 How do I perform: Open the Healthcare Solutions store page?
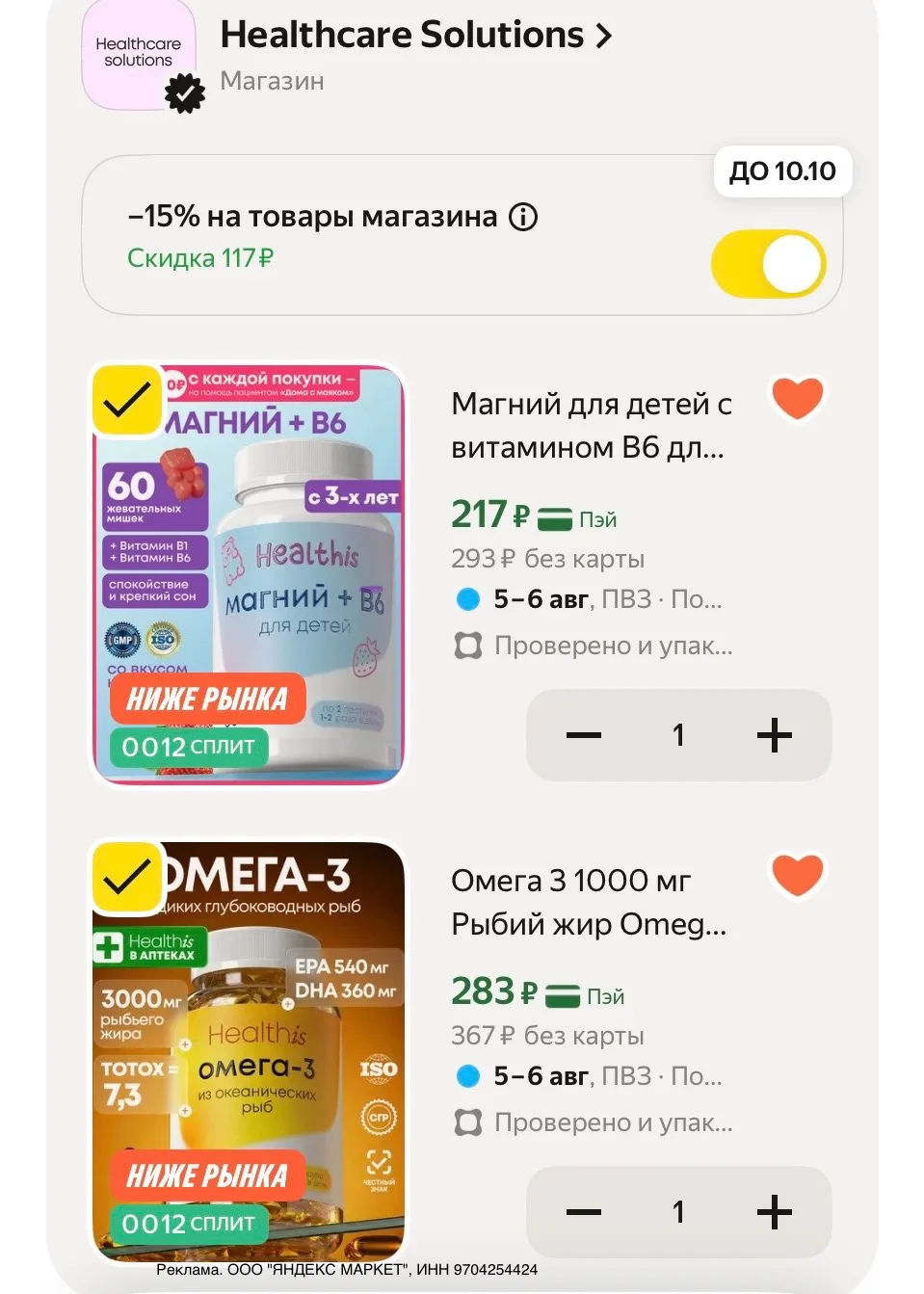(x=415, y=36)
